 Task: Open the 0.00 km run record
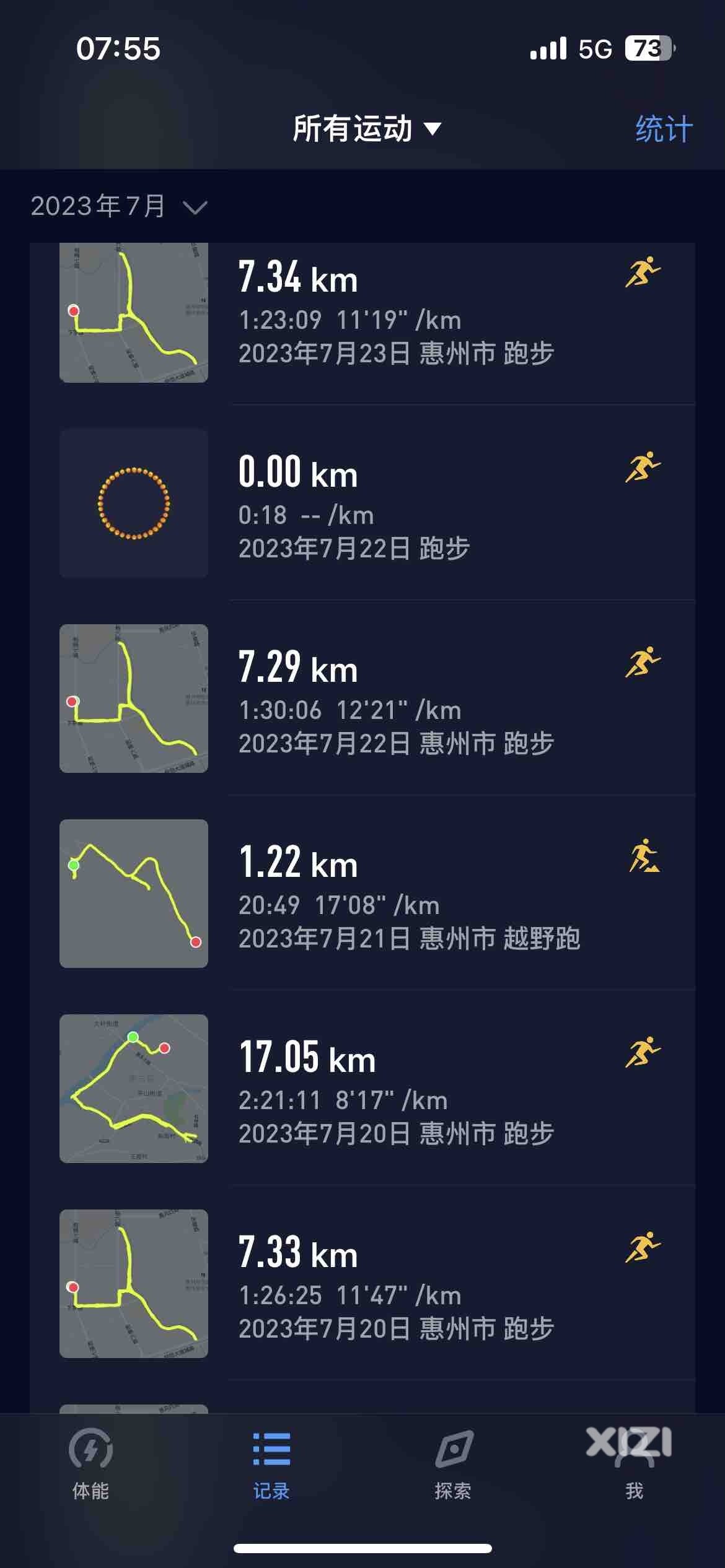pyautogui.click(x=362, y=503)
